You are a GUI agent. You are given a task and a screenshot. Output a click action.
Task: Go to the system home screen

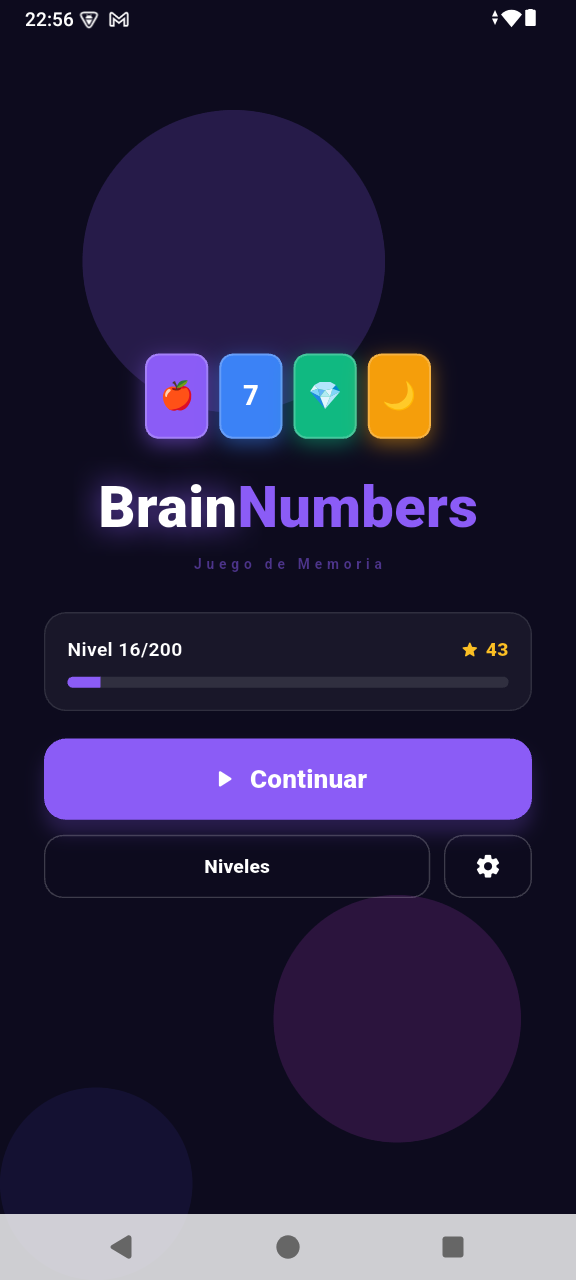click(x=288, y=1246)
